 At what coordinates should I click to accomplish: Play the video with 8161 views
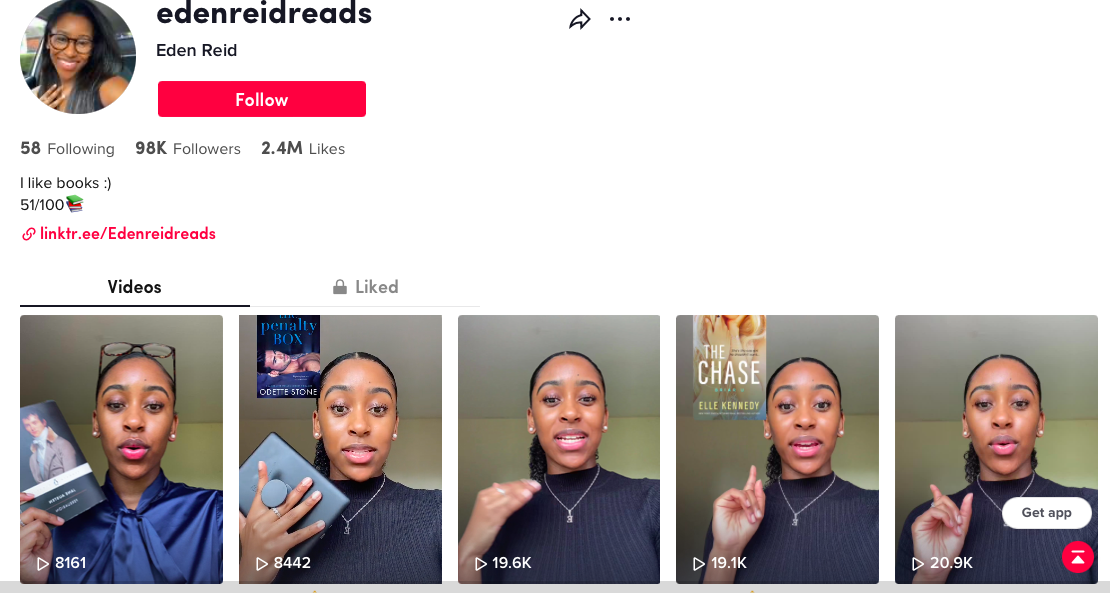121,449
